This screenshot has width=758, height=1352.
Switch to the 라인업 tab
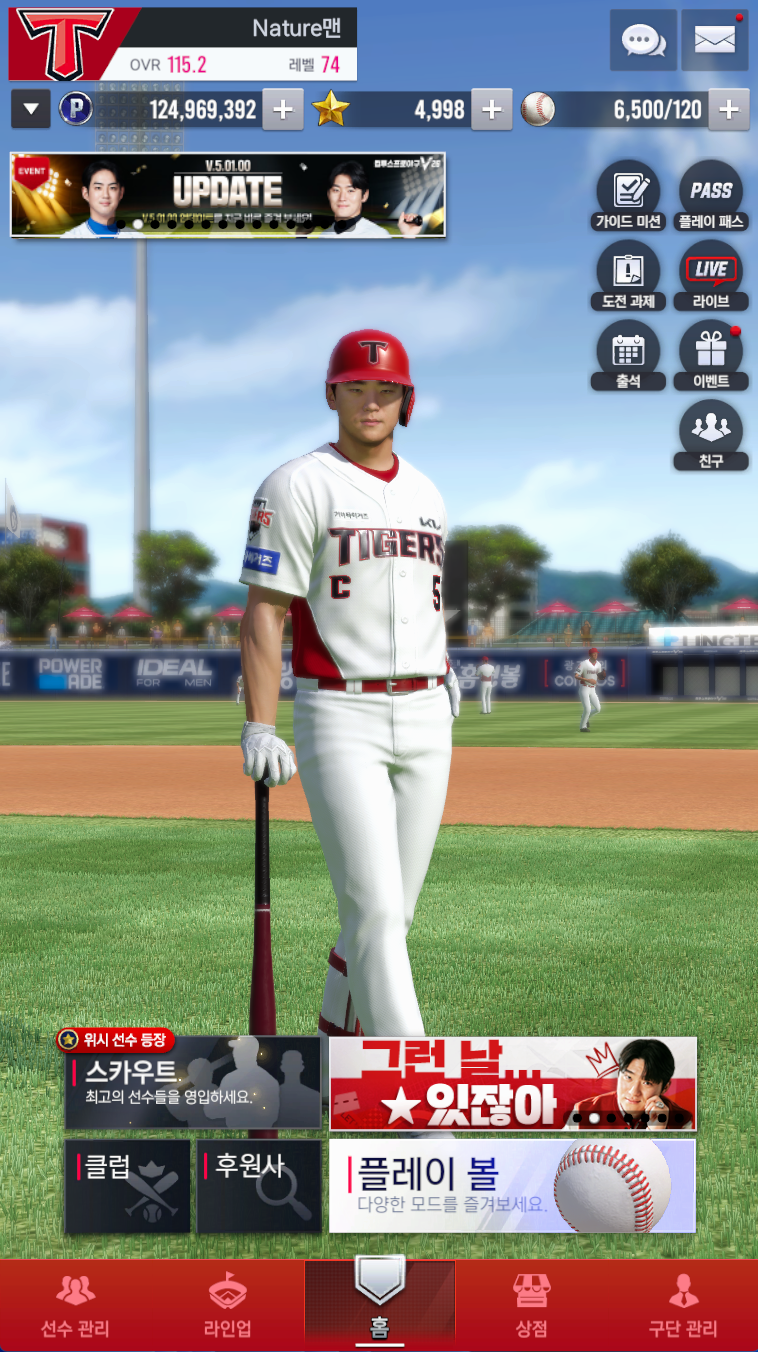pos(227,1306)
